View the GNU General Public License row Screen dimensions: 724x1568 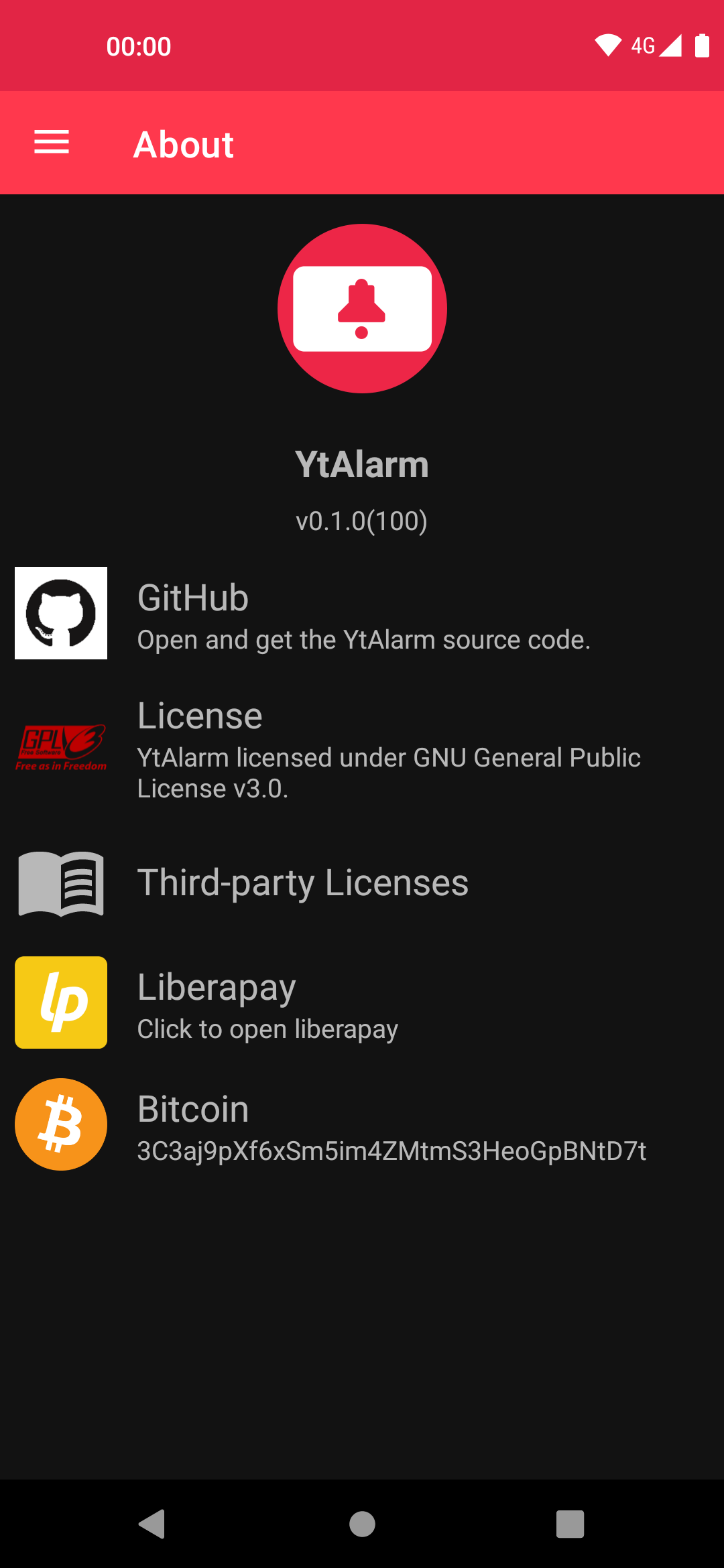(x=362, y=749)
